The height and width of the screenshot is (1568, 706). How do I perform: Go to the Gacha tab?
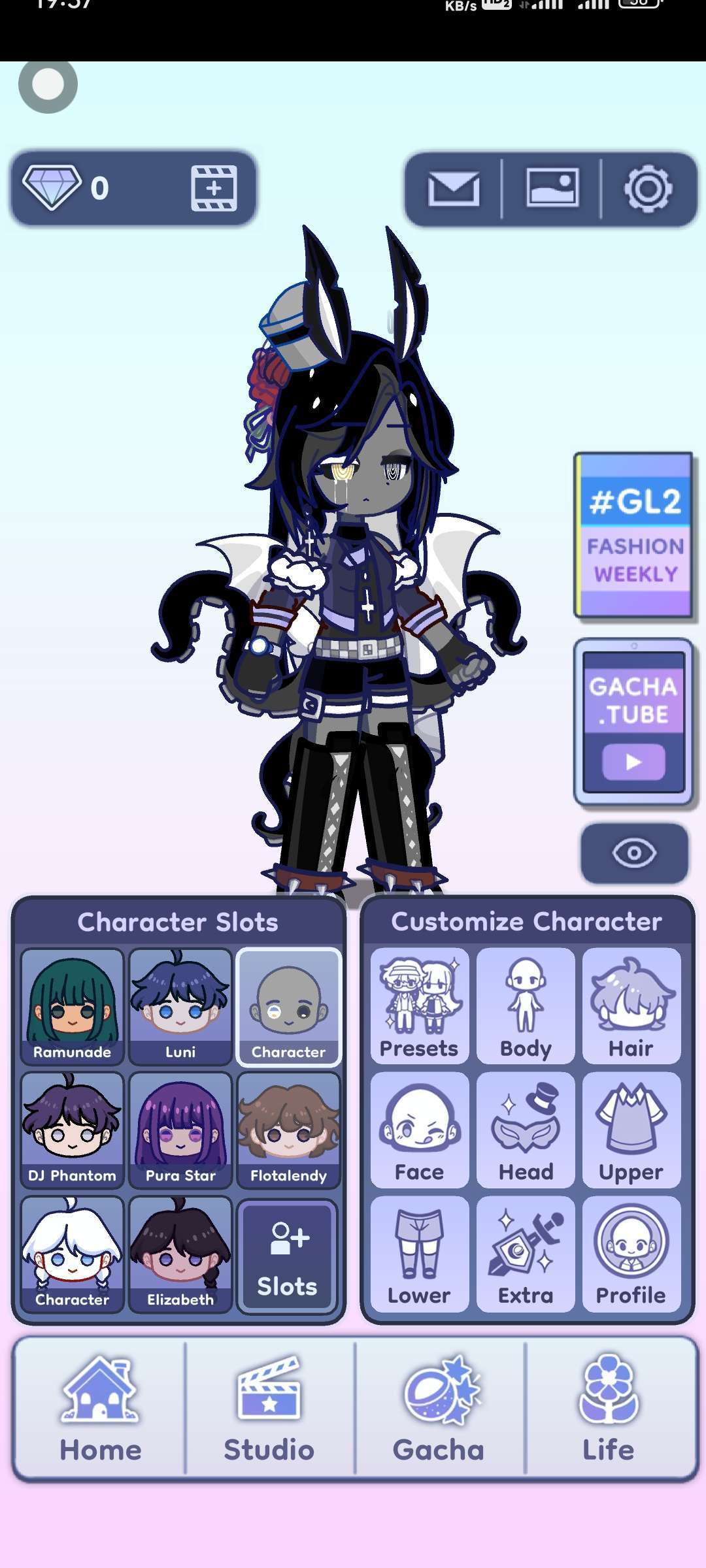point(439,1407)
